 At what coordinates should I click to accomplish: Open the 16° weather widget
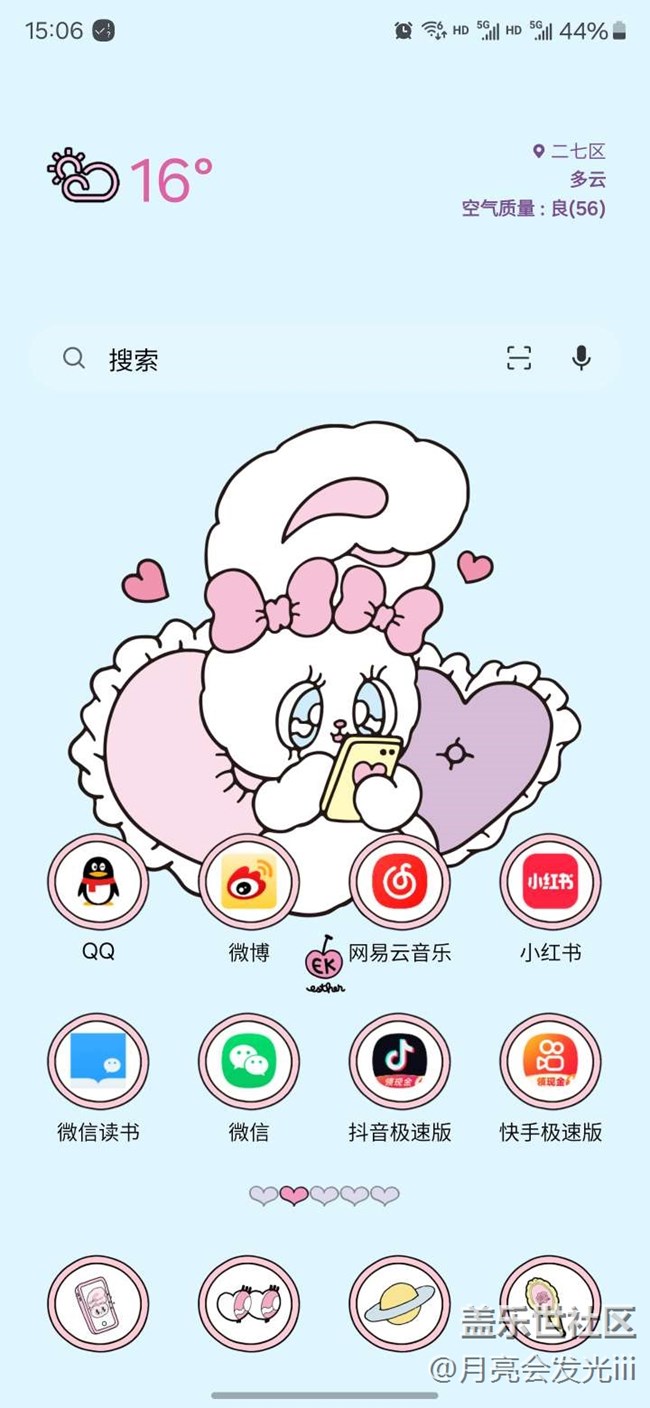132,179
